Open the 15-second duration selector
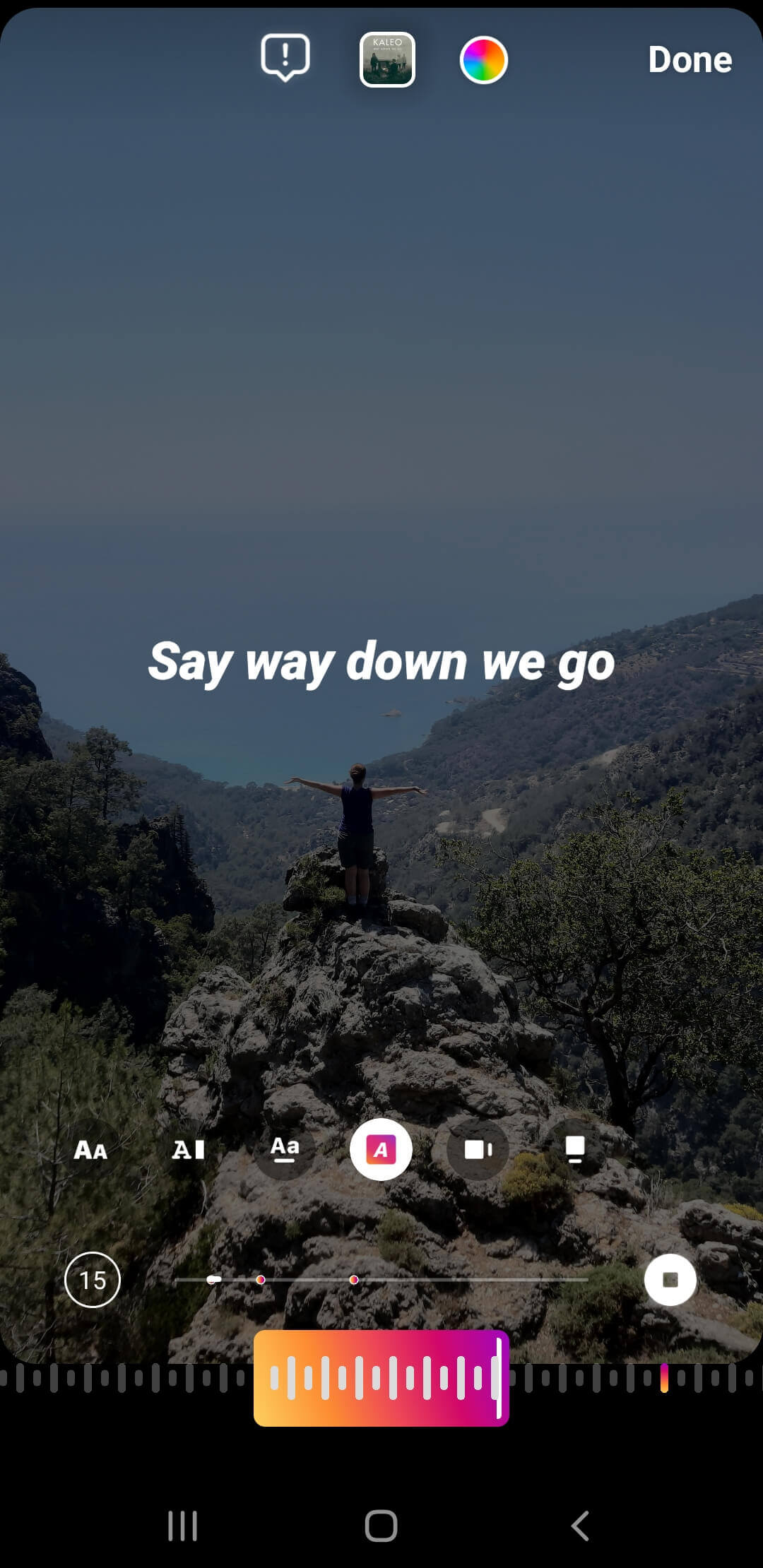This screenshot has width=763, height=1568. pyautogui.click(x=93, y=1281)
